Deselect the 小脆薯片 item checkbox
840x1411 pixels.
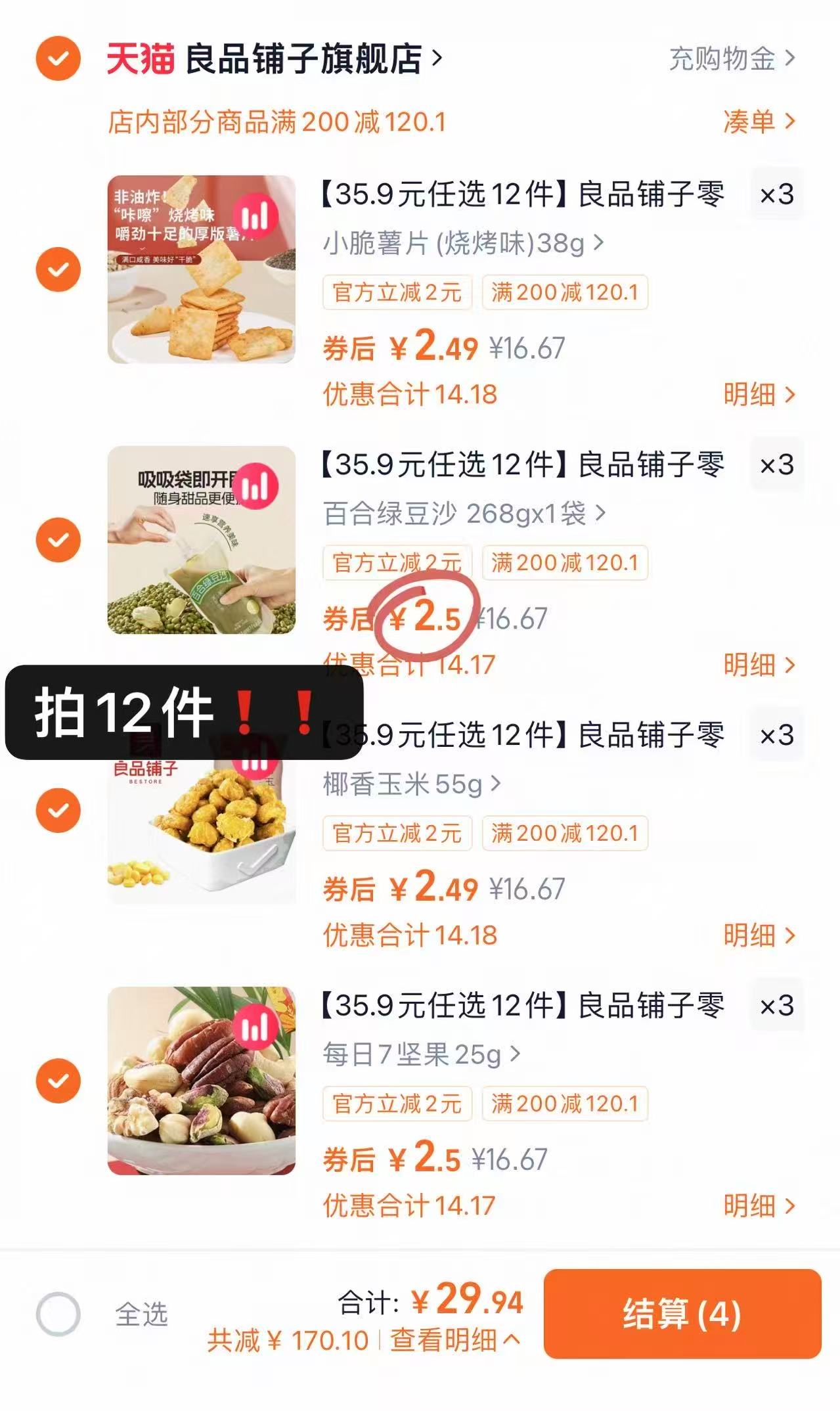point(58,269)
